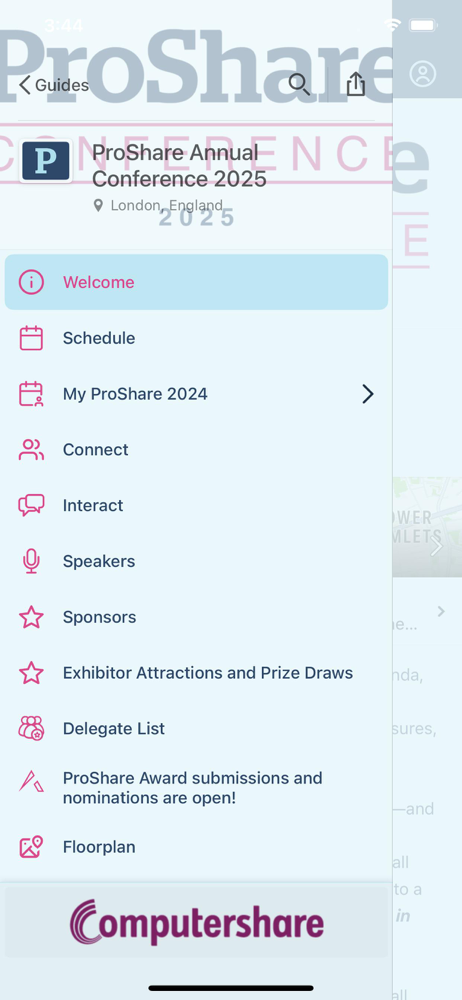Viewport: 462px width, 1000px height.
Task: Open the profile avatar icon
Action: (x=422, y=74)
